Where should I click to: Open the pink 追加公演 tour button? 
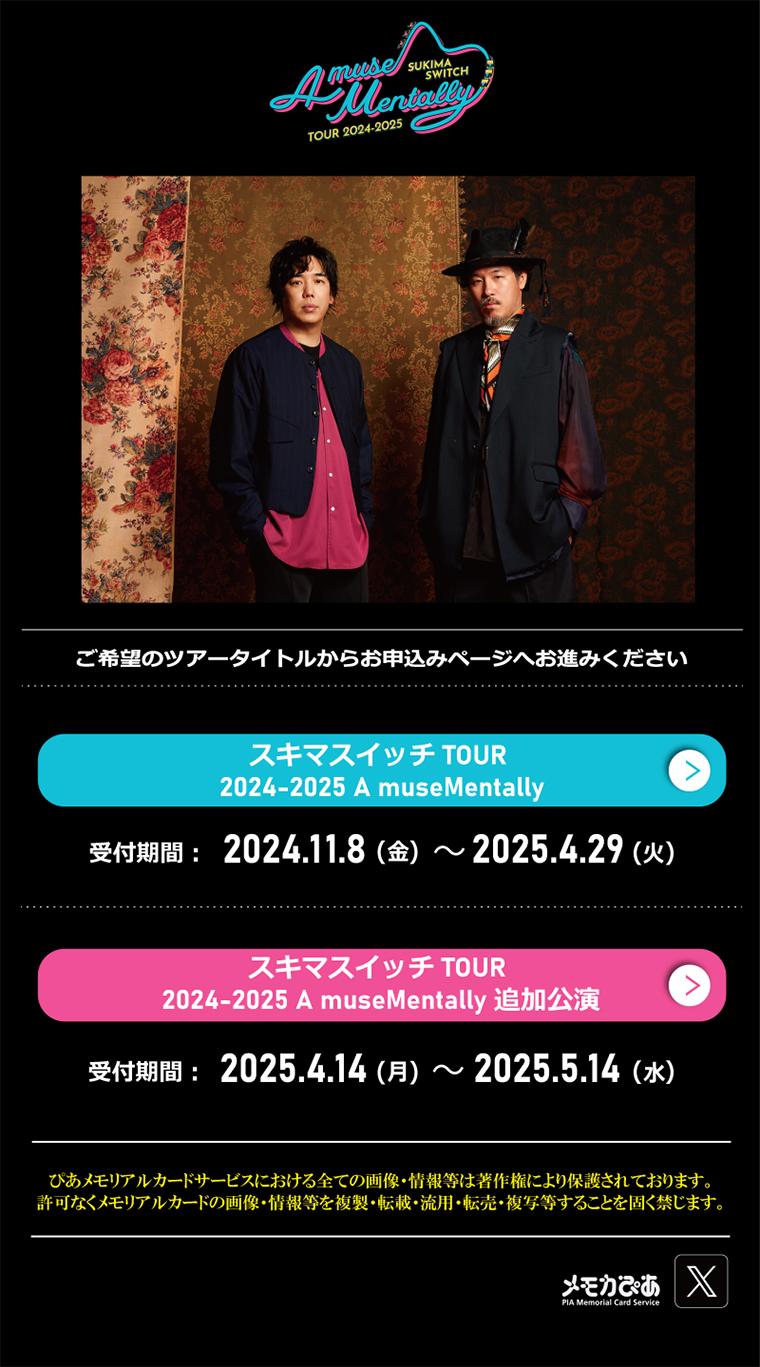381,985
